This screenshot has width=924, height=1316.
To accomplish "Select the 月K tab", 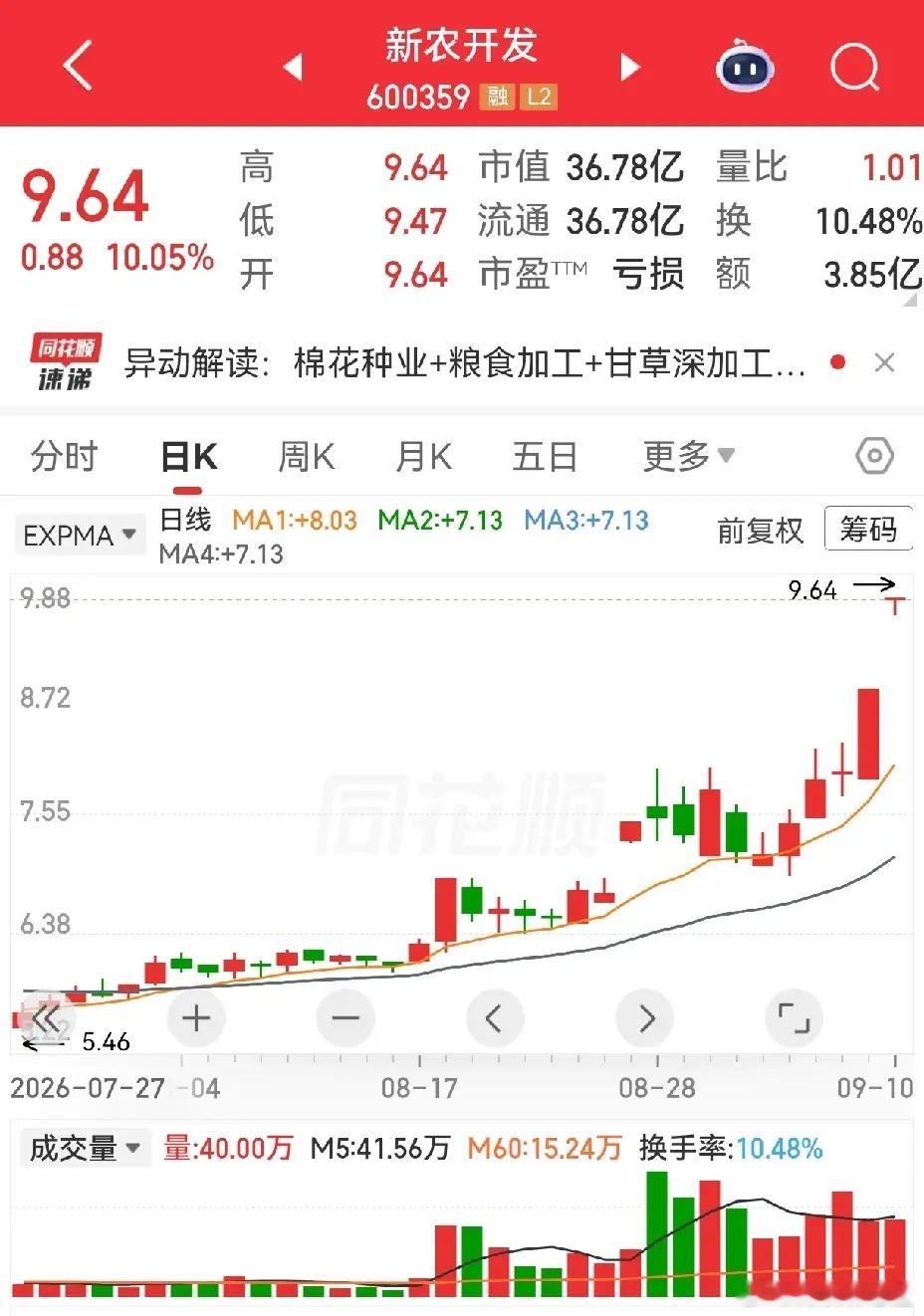I will point(423,456).
